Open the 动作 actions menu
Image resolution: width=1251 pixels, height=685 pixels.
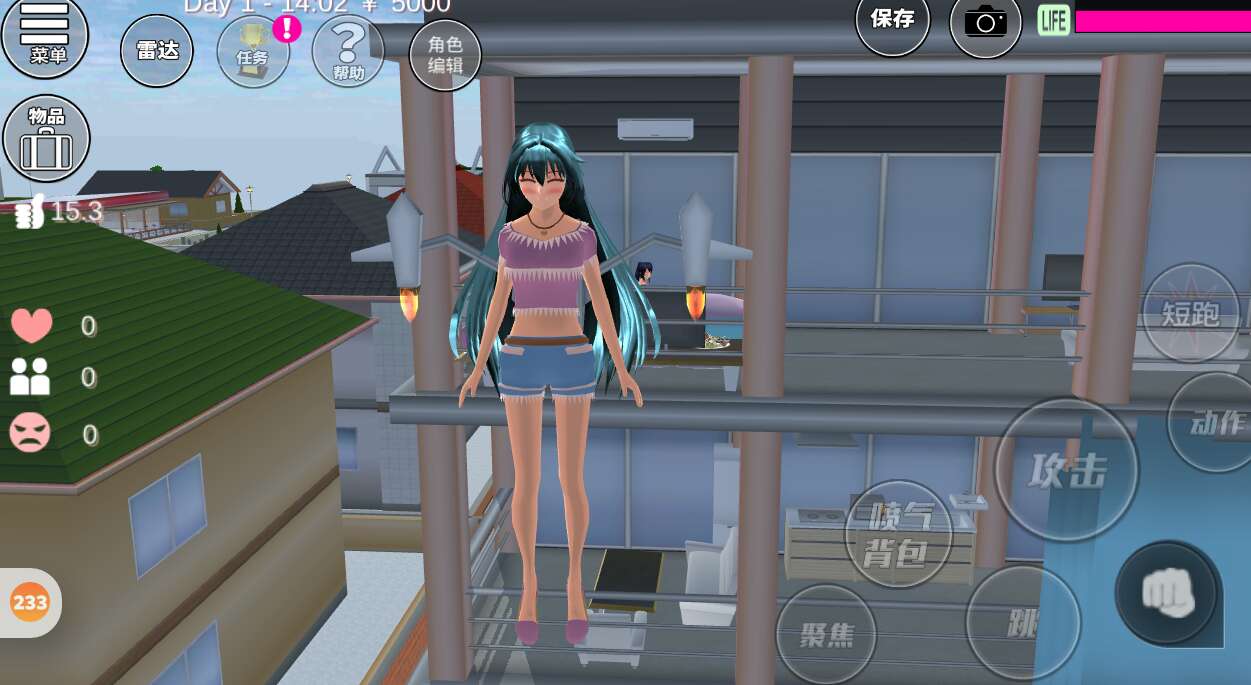coord(1215,422)
